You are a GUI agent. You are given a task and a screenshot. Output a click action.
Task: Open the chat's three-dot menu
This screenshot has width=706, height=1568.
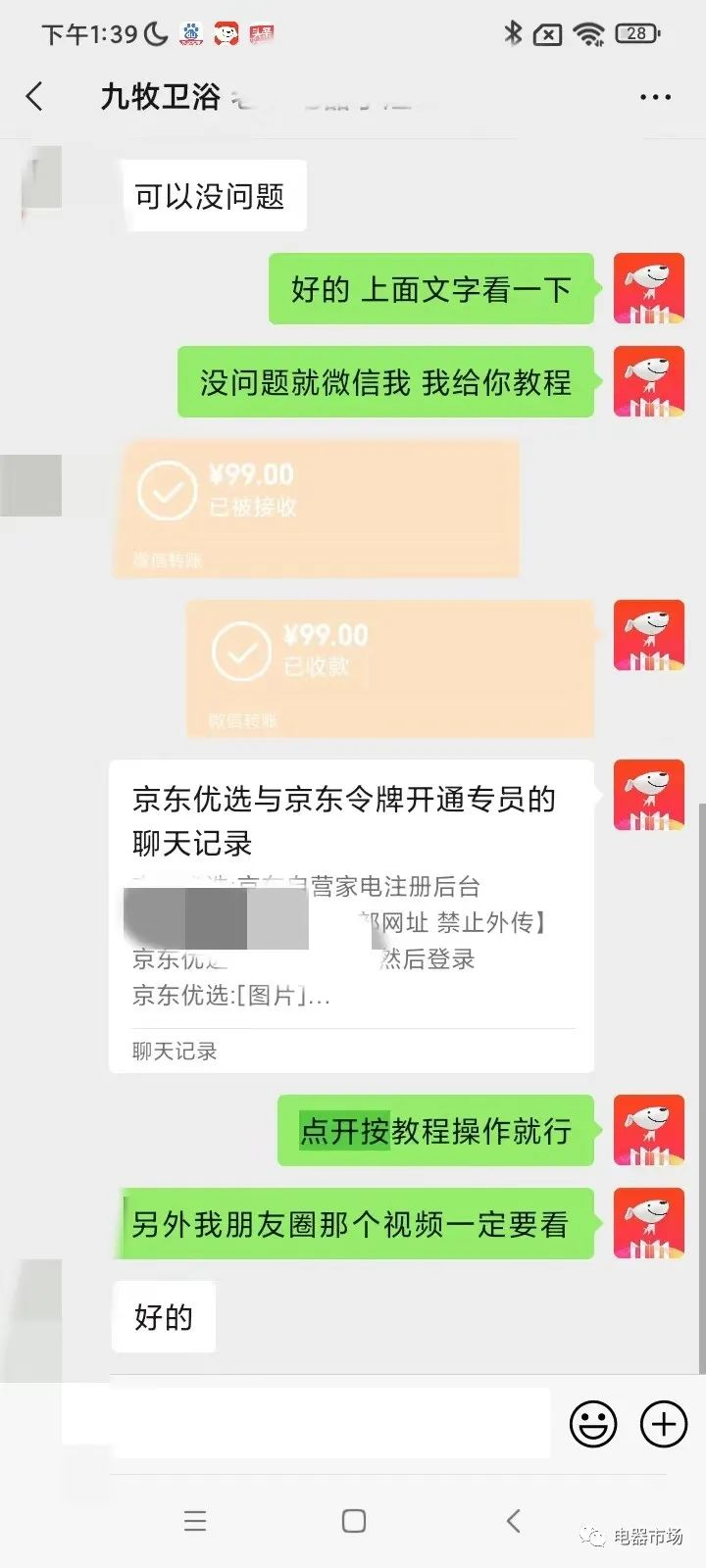[654, 97]
